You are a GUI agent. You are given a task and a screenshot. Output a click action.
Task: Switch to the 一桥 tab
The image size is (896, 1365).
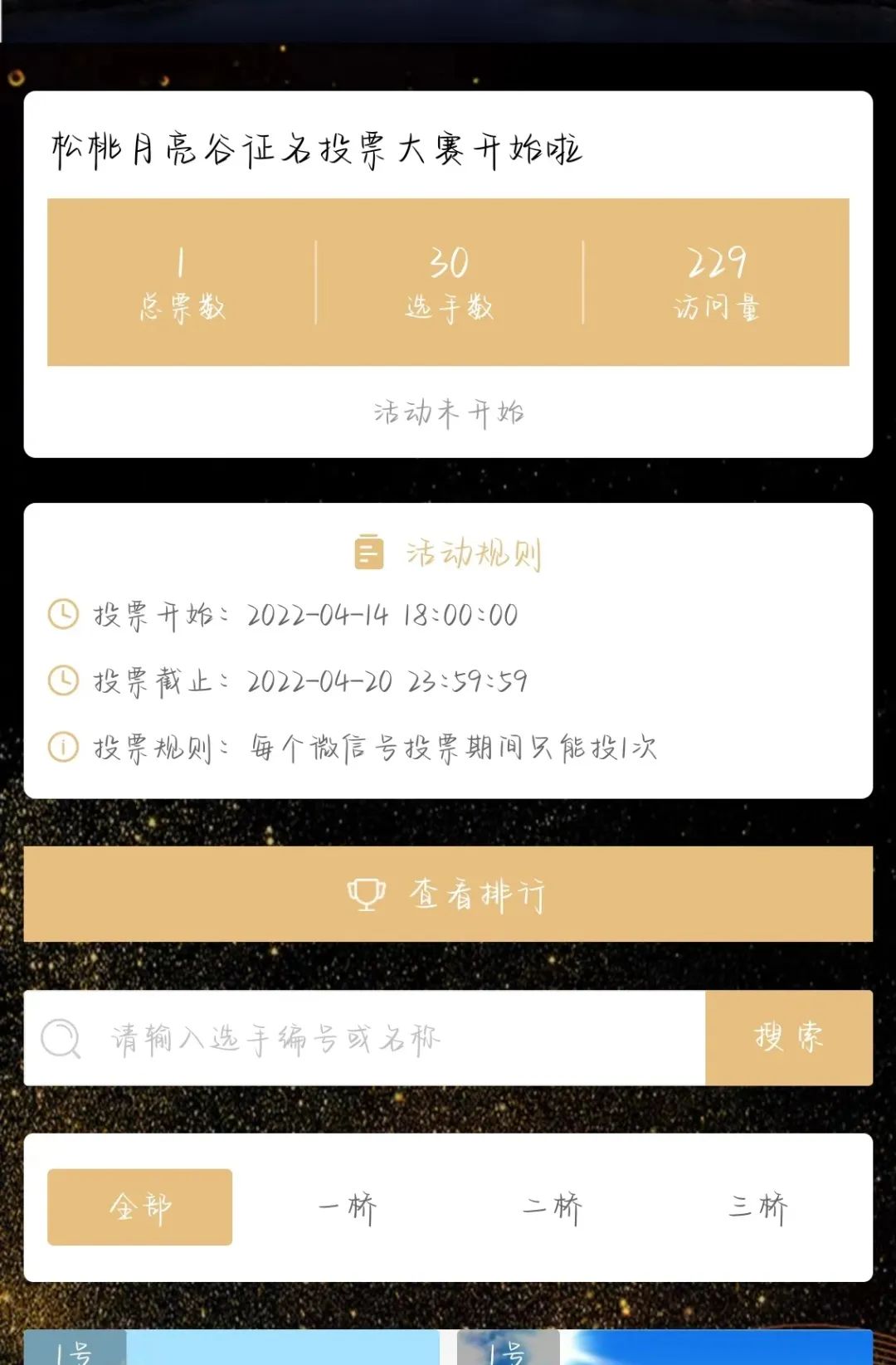[348, 1207]
